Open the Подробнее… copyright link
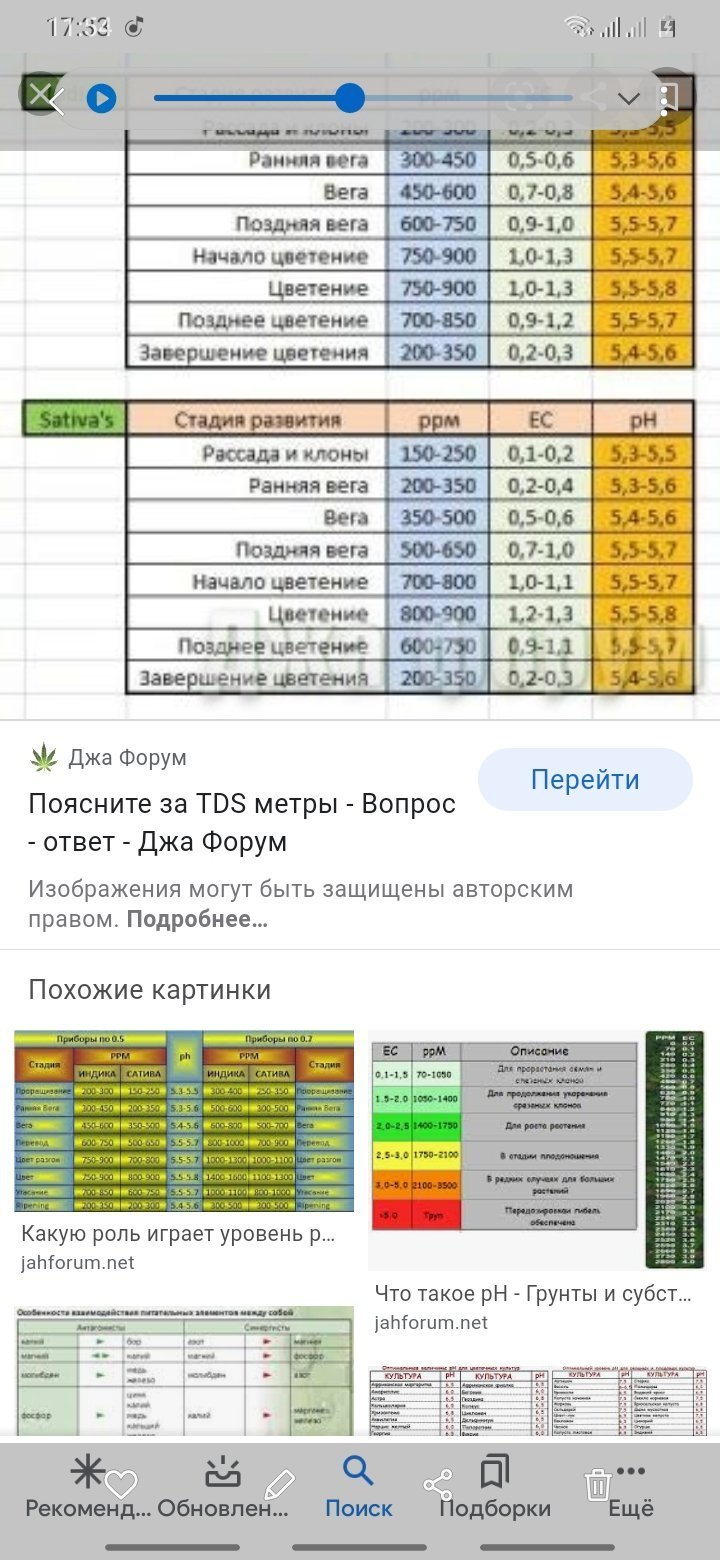This screenshot has height=1560, width=720. (197, 919)
